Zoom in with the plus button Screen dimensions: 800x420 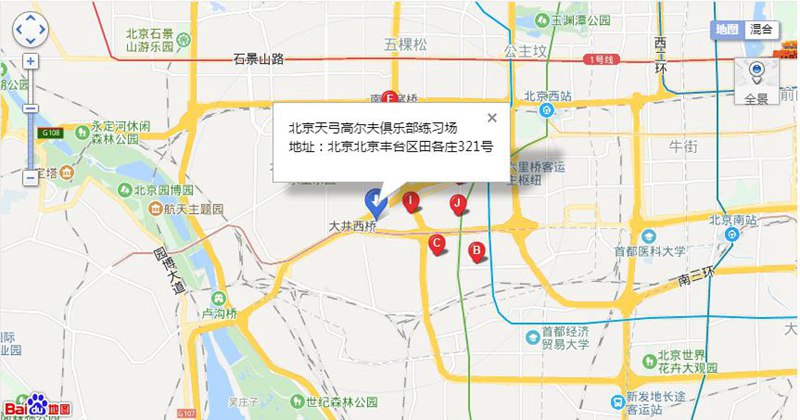pyautogui.click(x=30, y=63)
